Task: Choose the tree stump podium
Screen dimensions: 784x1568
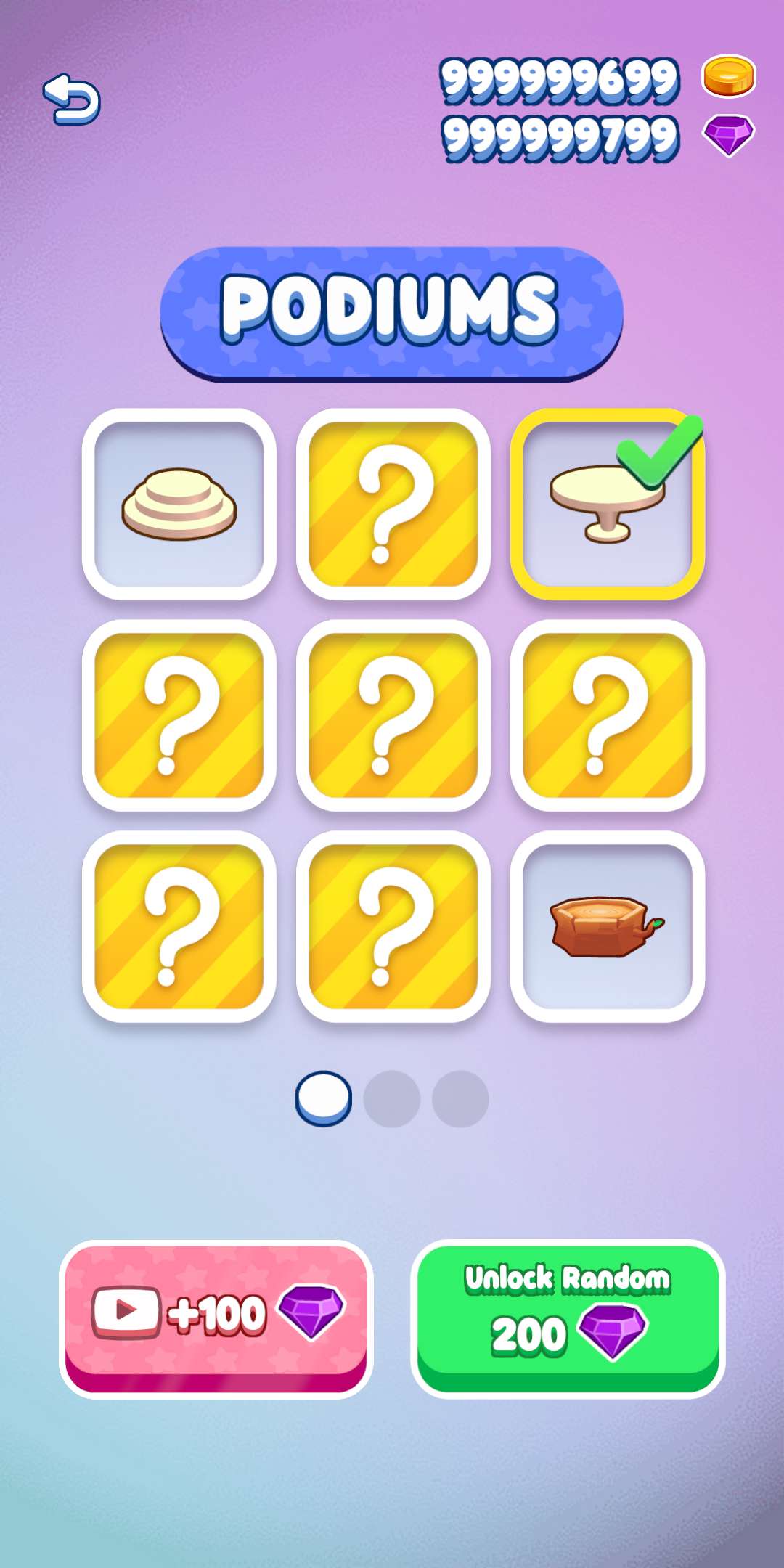Action: point(607,927)
